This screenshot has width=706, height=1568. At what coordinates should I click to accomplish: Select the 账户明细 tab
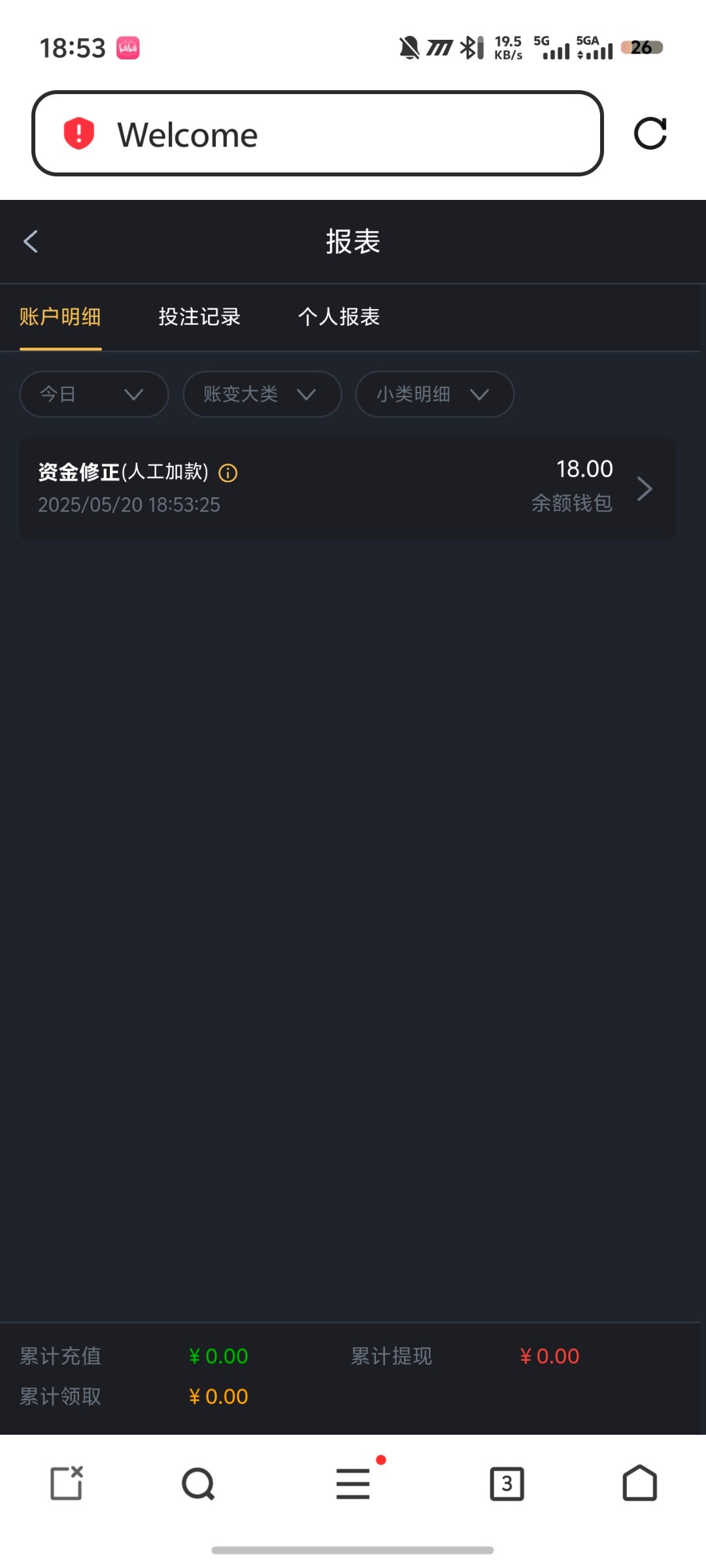tap(60, 317)
